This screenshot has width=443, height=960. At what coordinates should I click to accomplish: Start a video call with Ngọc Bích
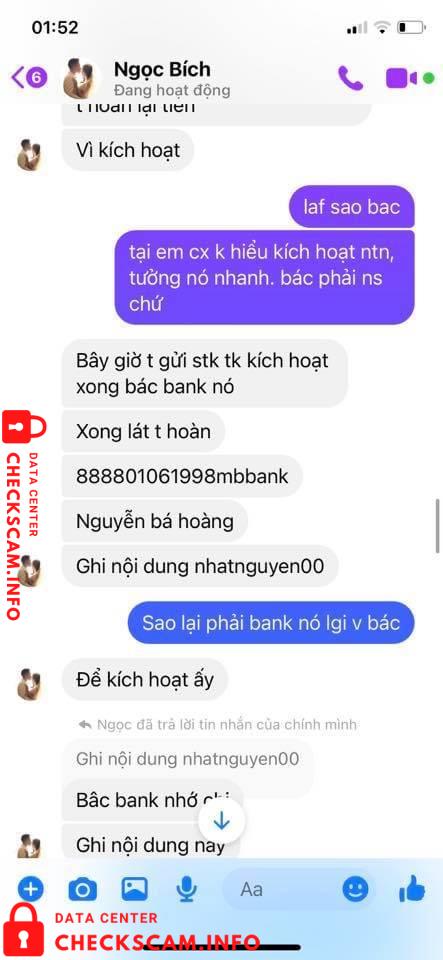pos(401,78)
